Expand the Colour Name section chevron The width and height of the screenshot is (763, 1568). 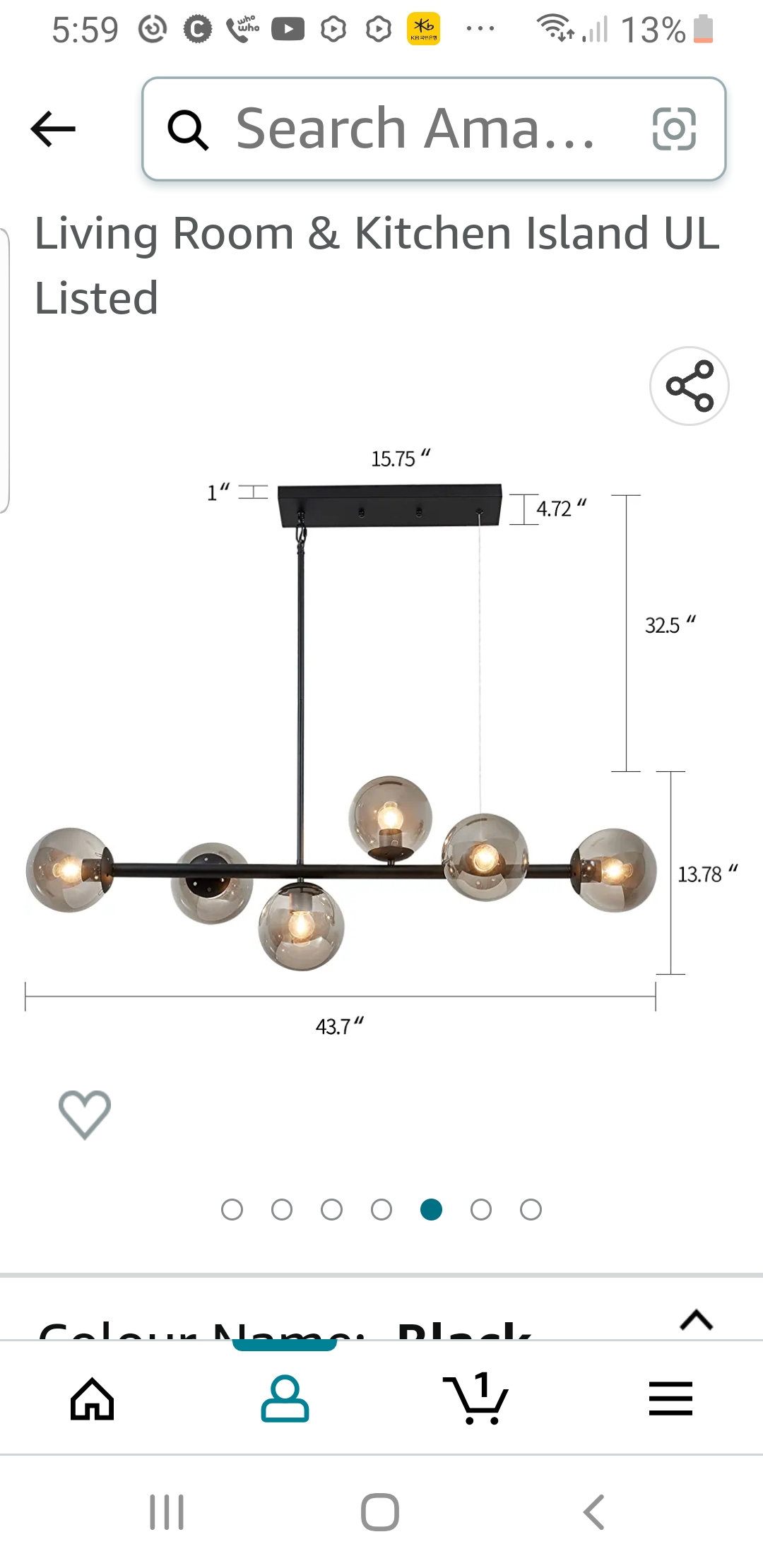697,1320
